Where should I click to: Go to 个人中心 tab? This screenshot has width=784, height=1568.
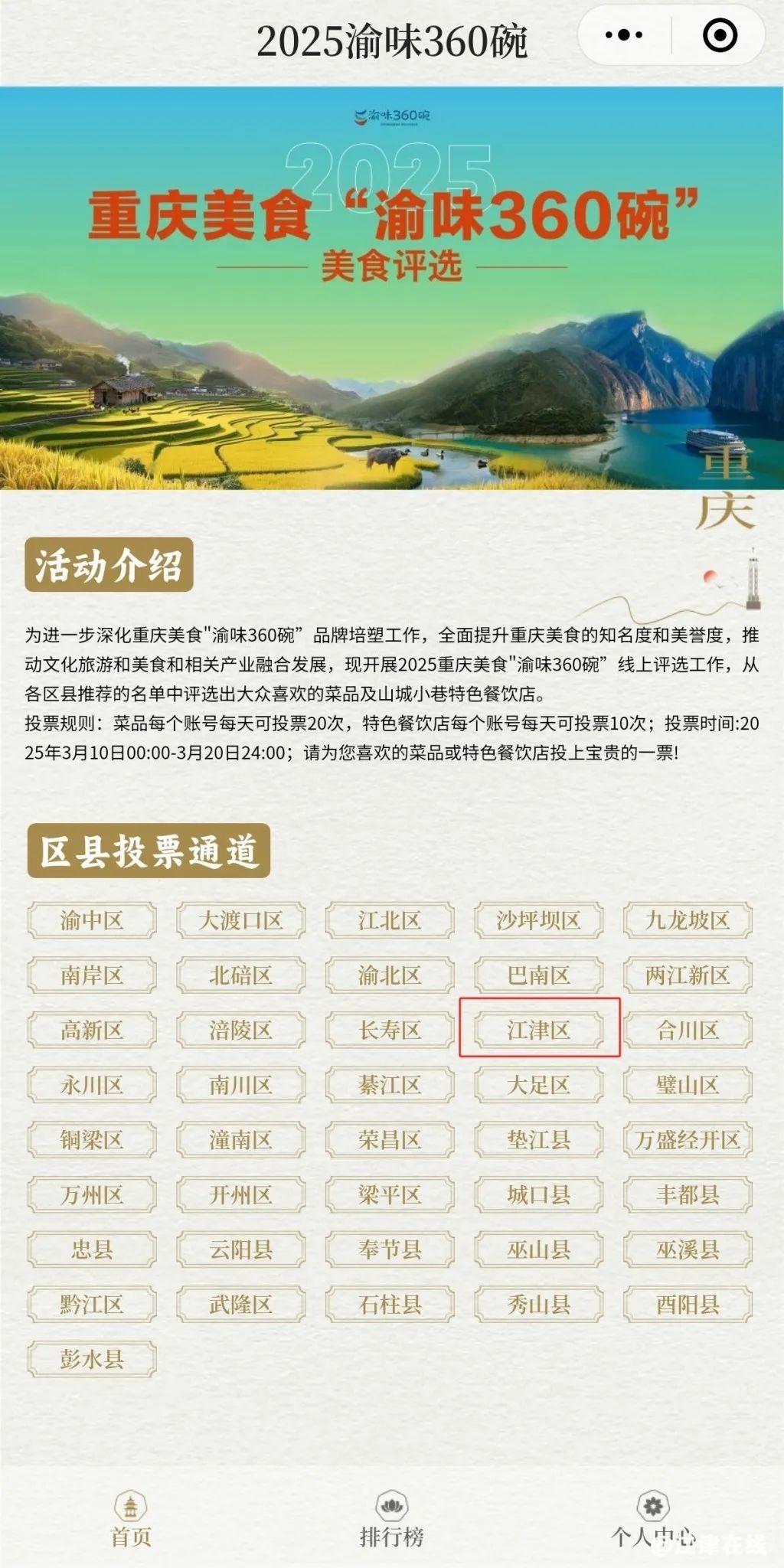click(x=652, y=1520)
